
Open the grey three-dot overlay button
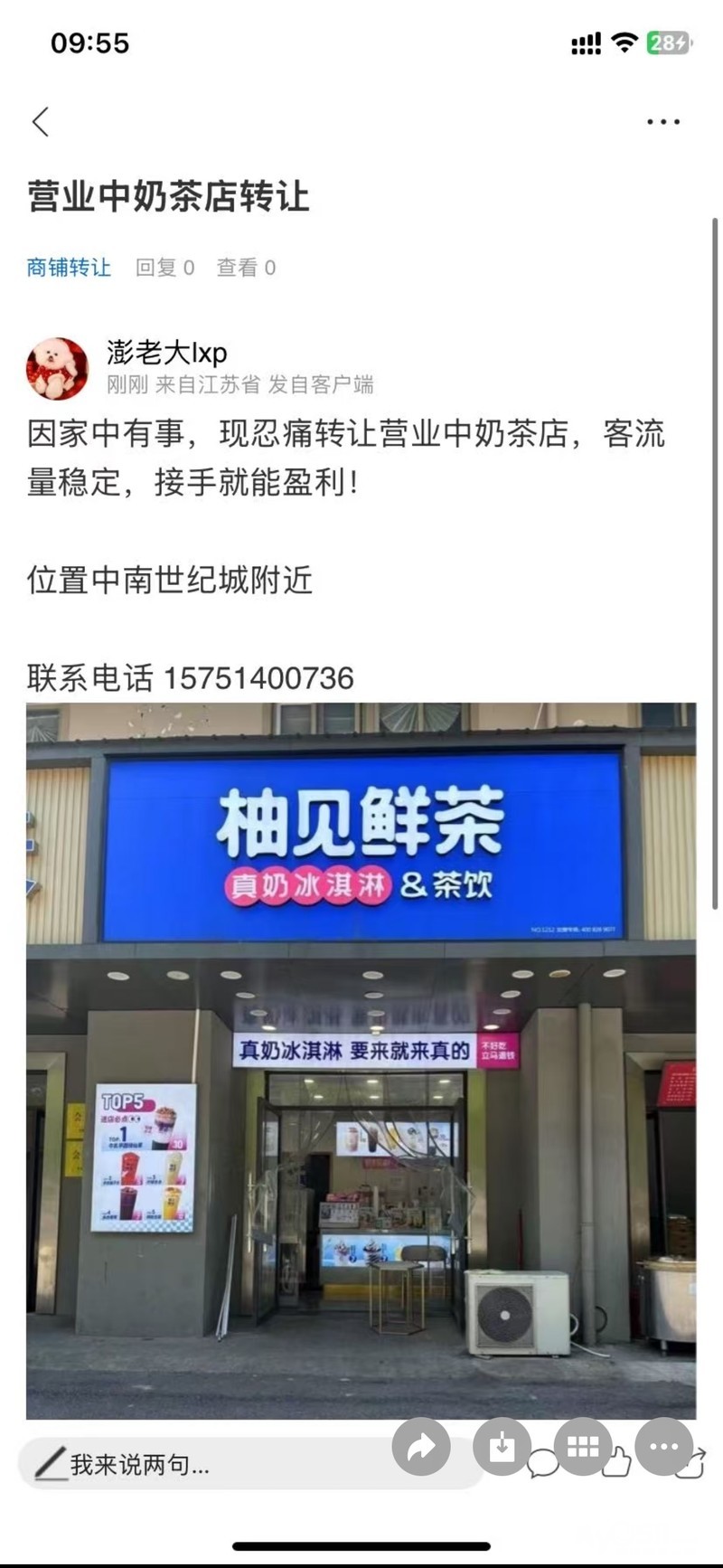(x=664, y=1448)
